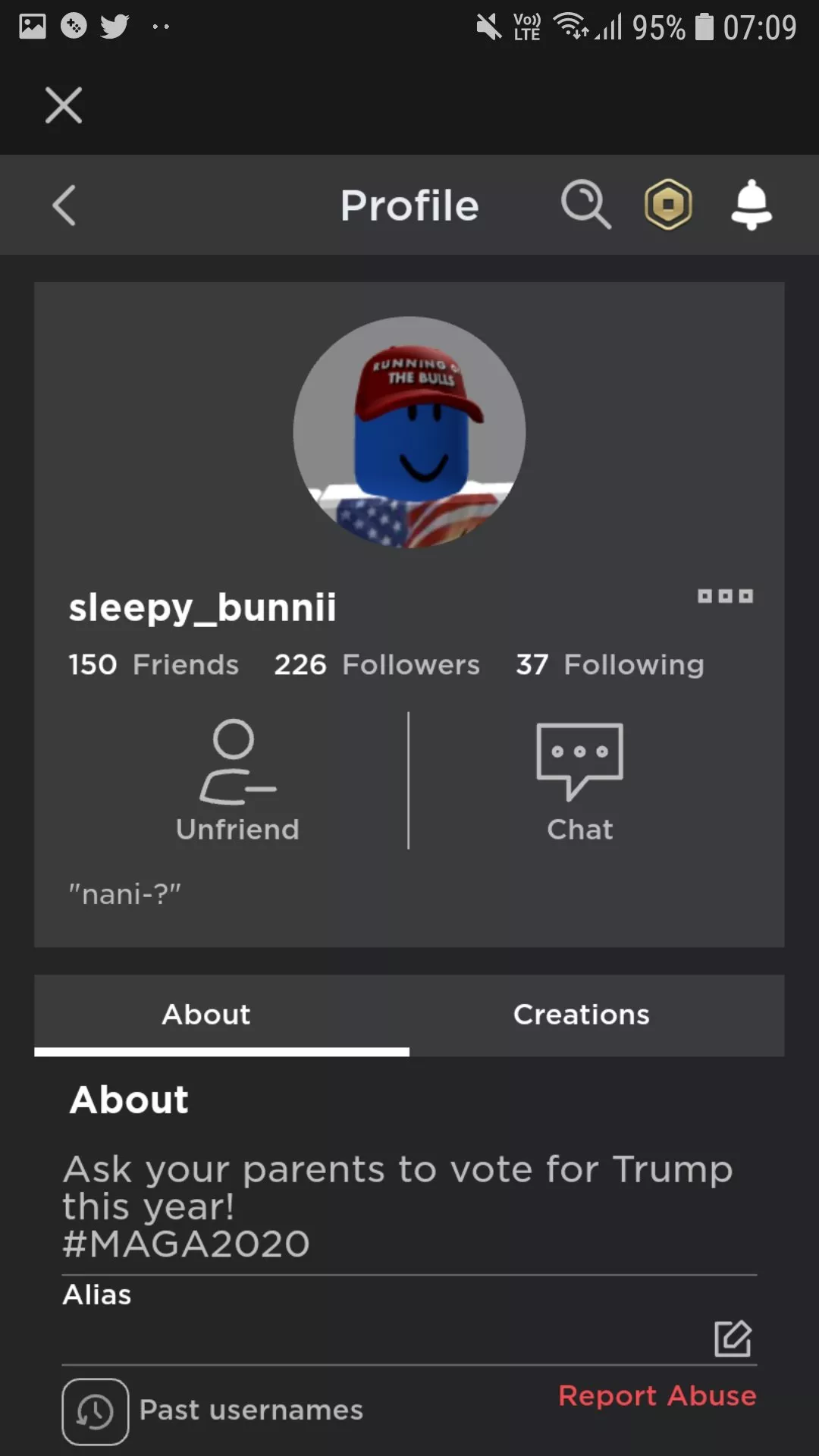Start a Chat with sleepy_bunnii
Screen dimensions: 819x1456
[580, 781]
